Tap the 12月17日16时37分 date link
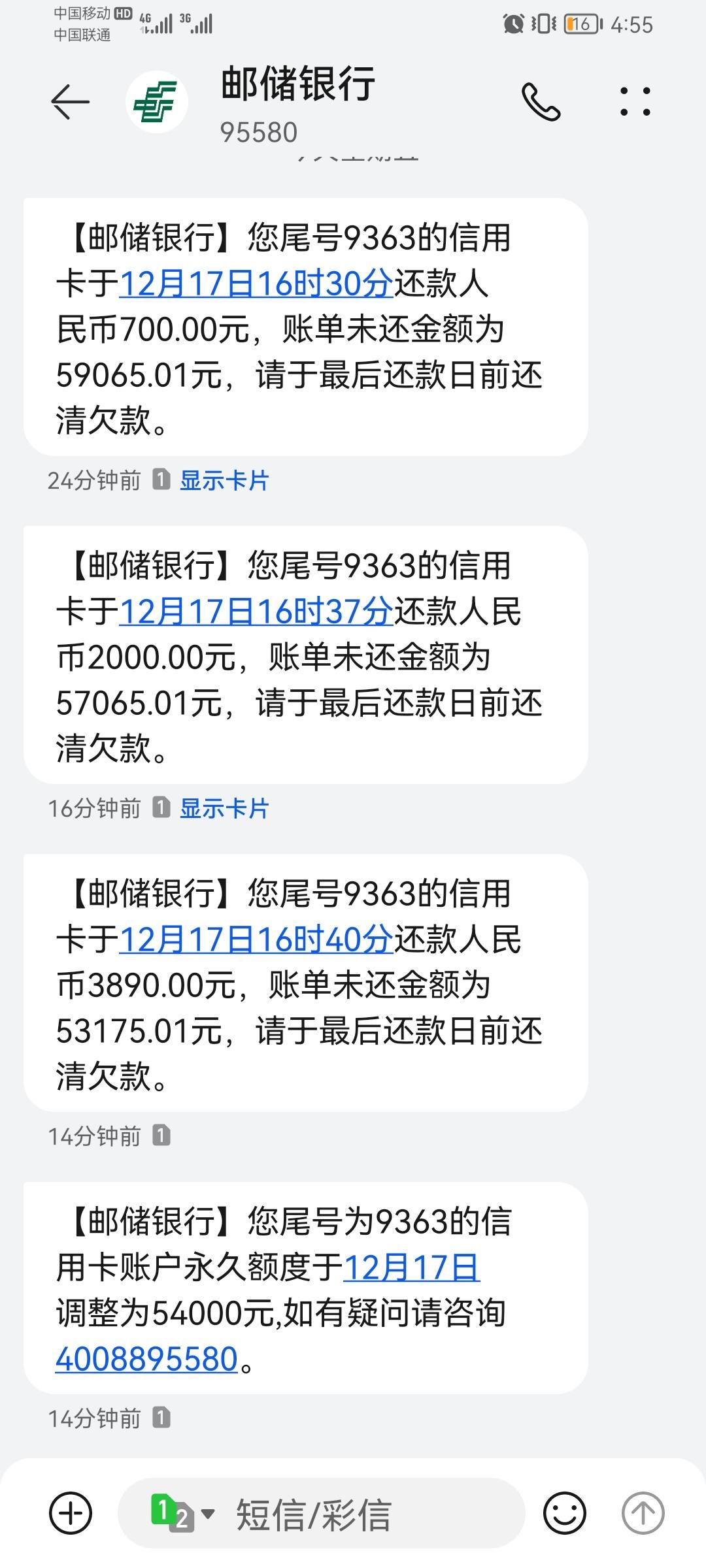Screen dimensions: 706x1568 [x=256, y=612]
